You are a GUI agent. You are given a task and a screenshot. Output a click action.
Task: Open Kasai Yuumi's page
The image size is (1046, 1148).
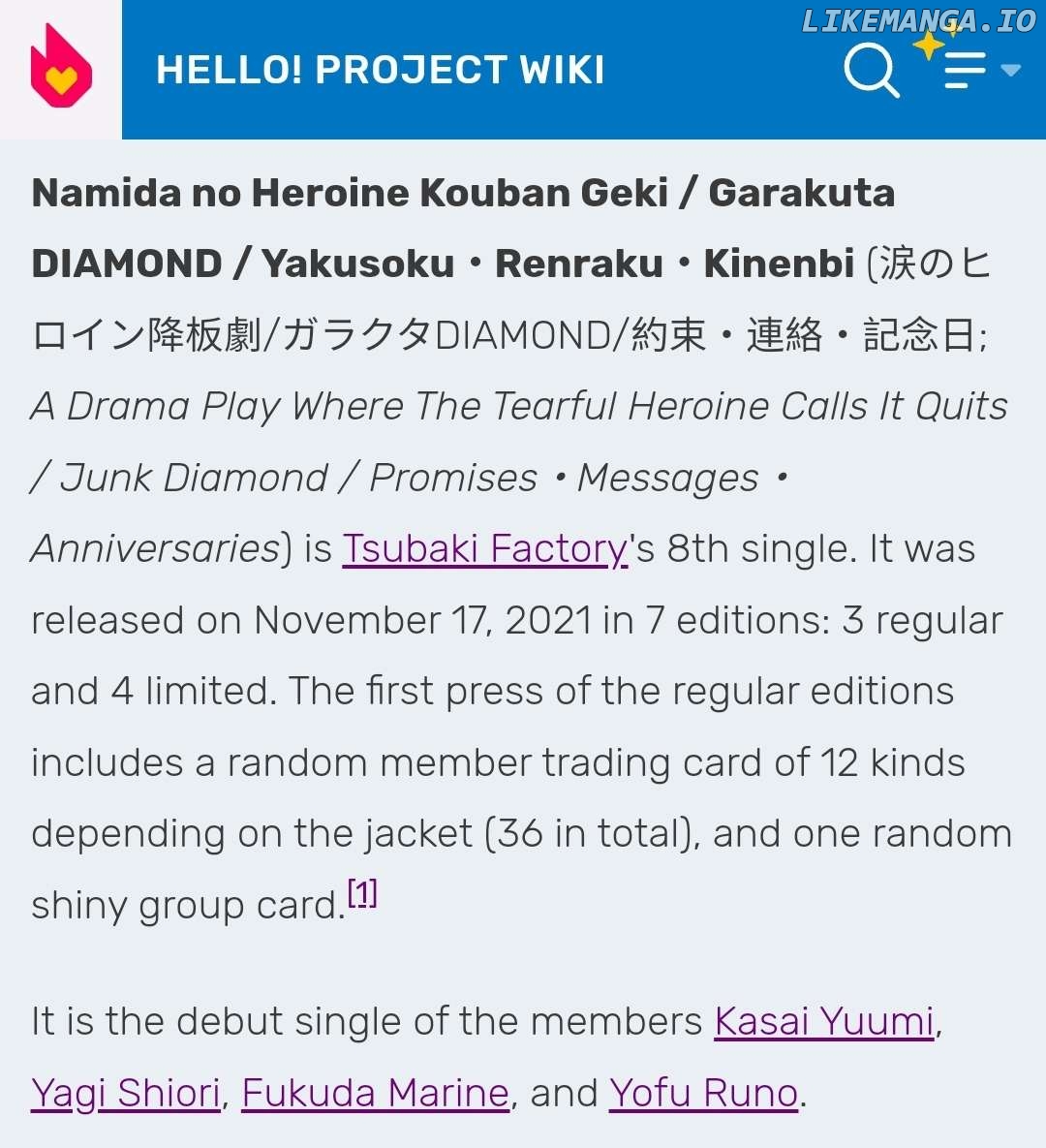tap(824, 1021)
